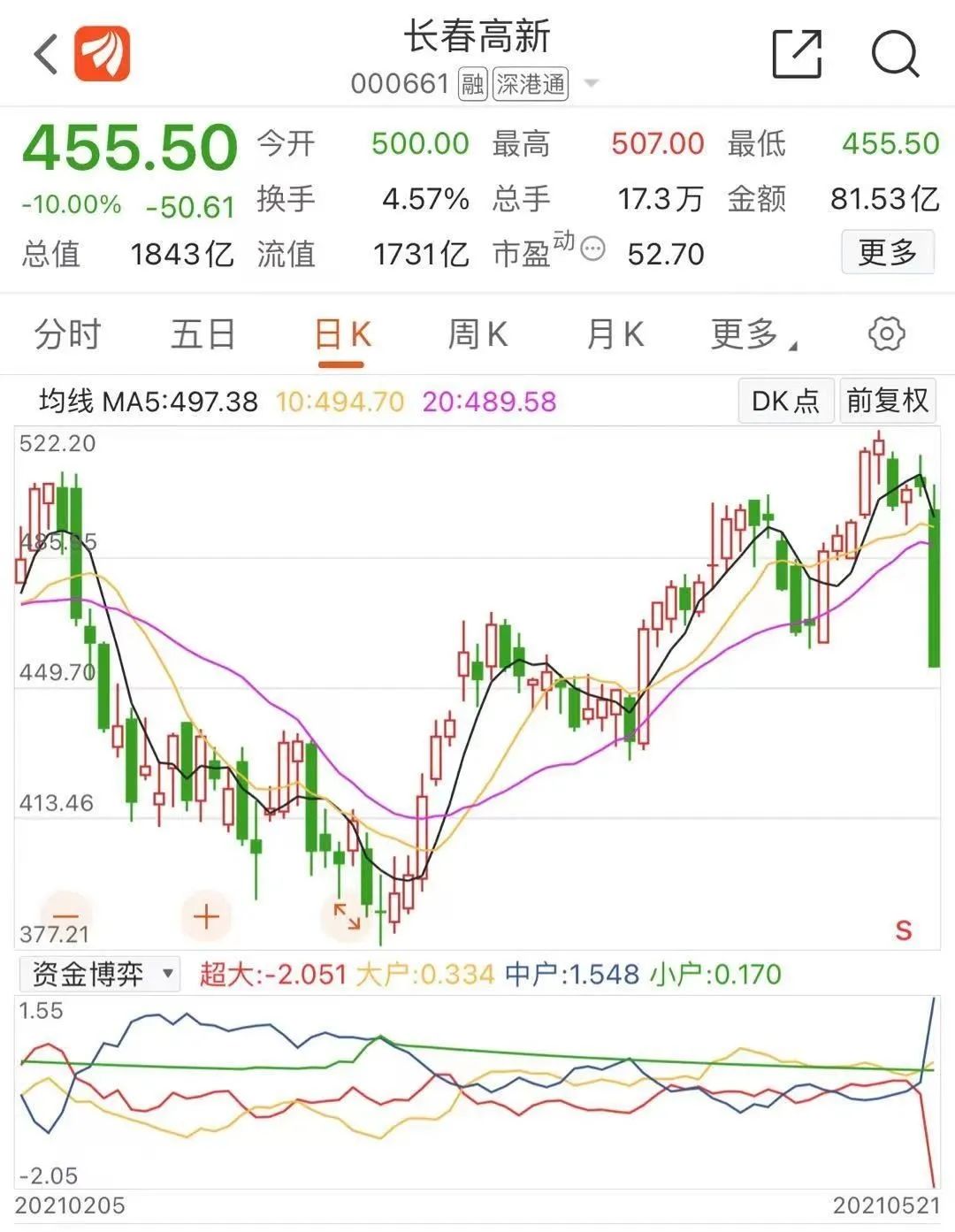955x1232 pixels.
Task: Zoom in with the plus circle icon
Action: tap(207, 918)
